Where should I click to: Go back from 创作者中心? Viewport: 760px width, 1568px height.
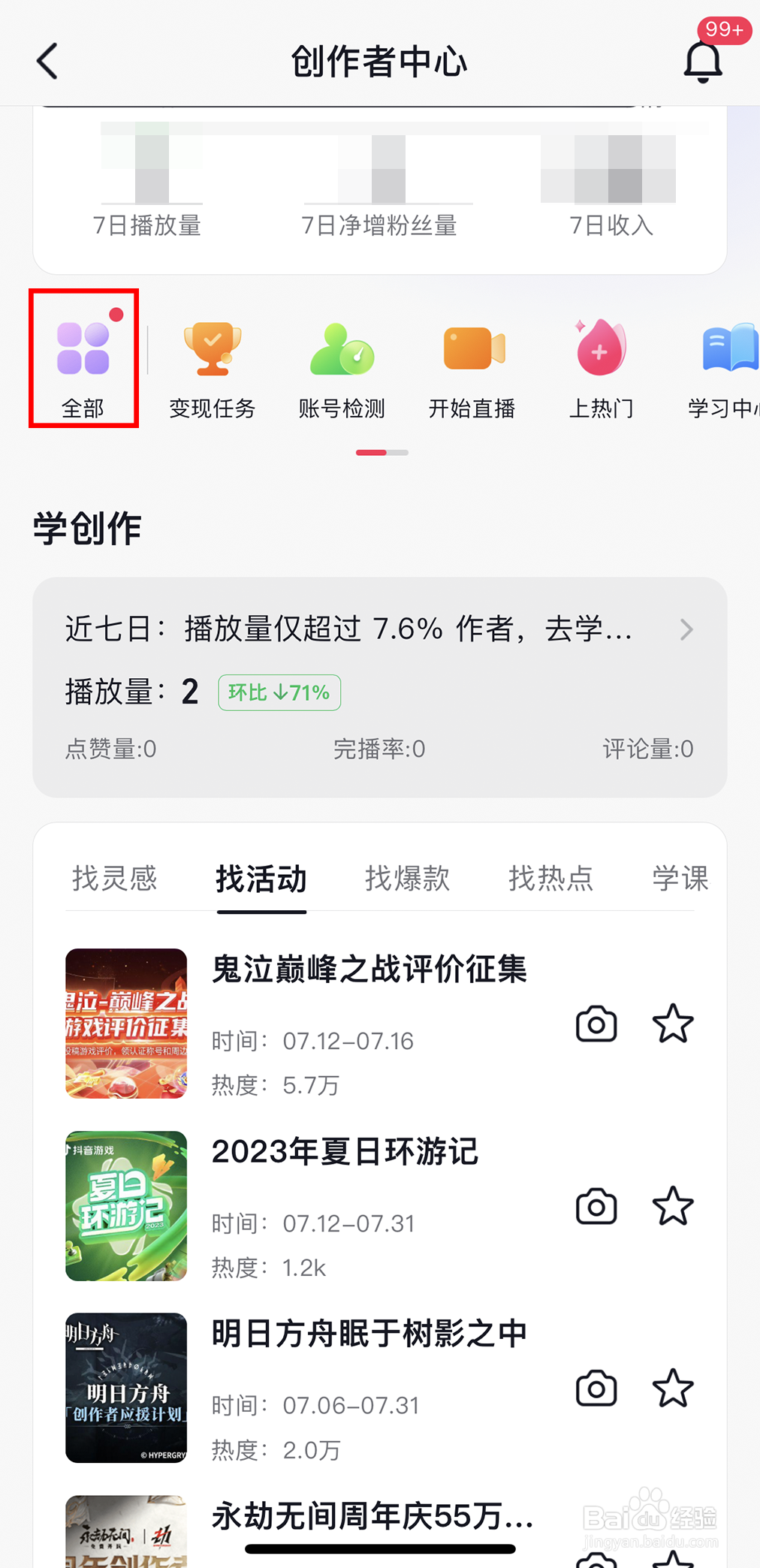[x=47, y=62]
